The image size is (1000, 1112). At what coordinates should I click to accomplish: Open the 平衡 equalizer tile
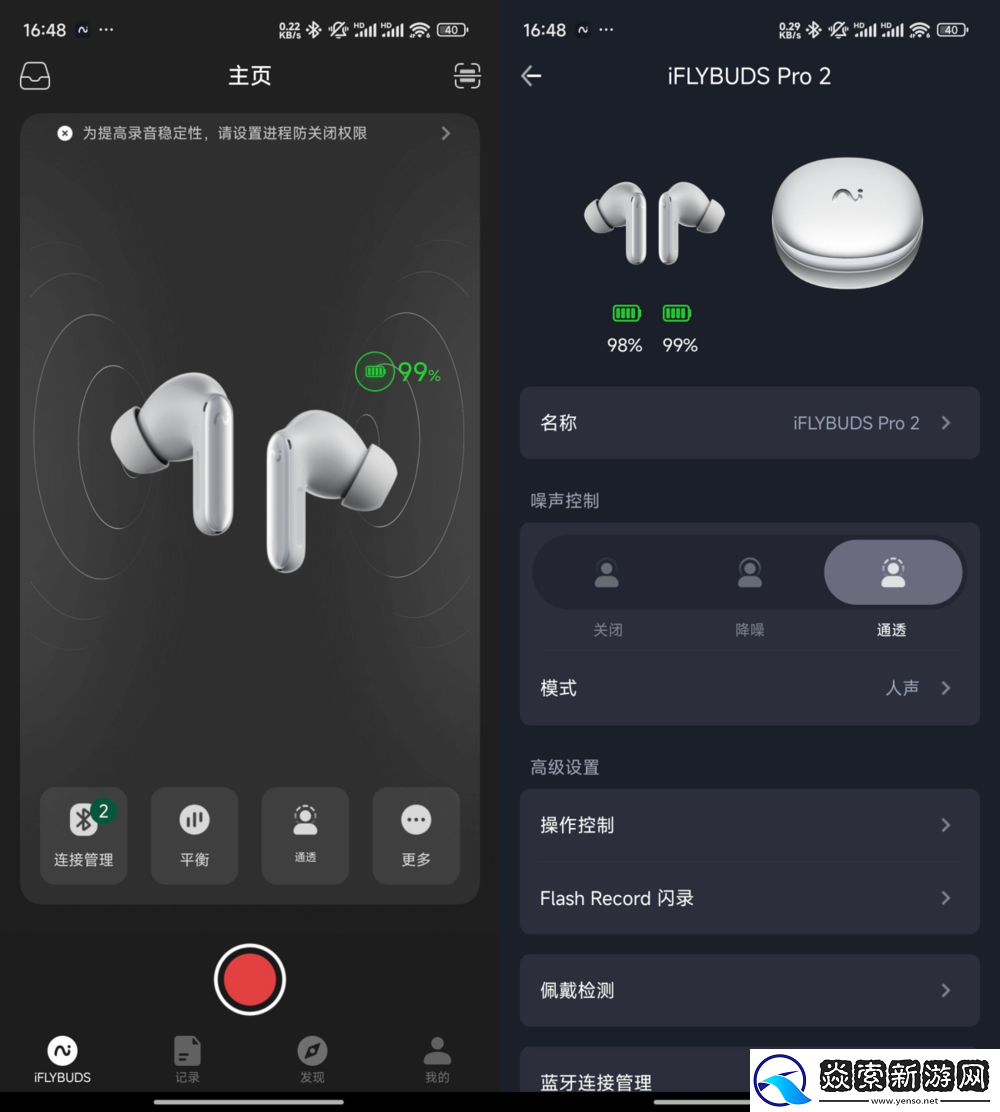pos(194,835)
